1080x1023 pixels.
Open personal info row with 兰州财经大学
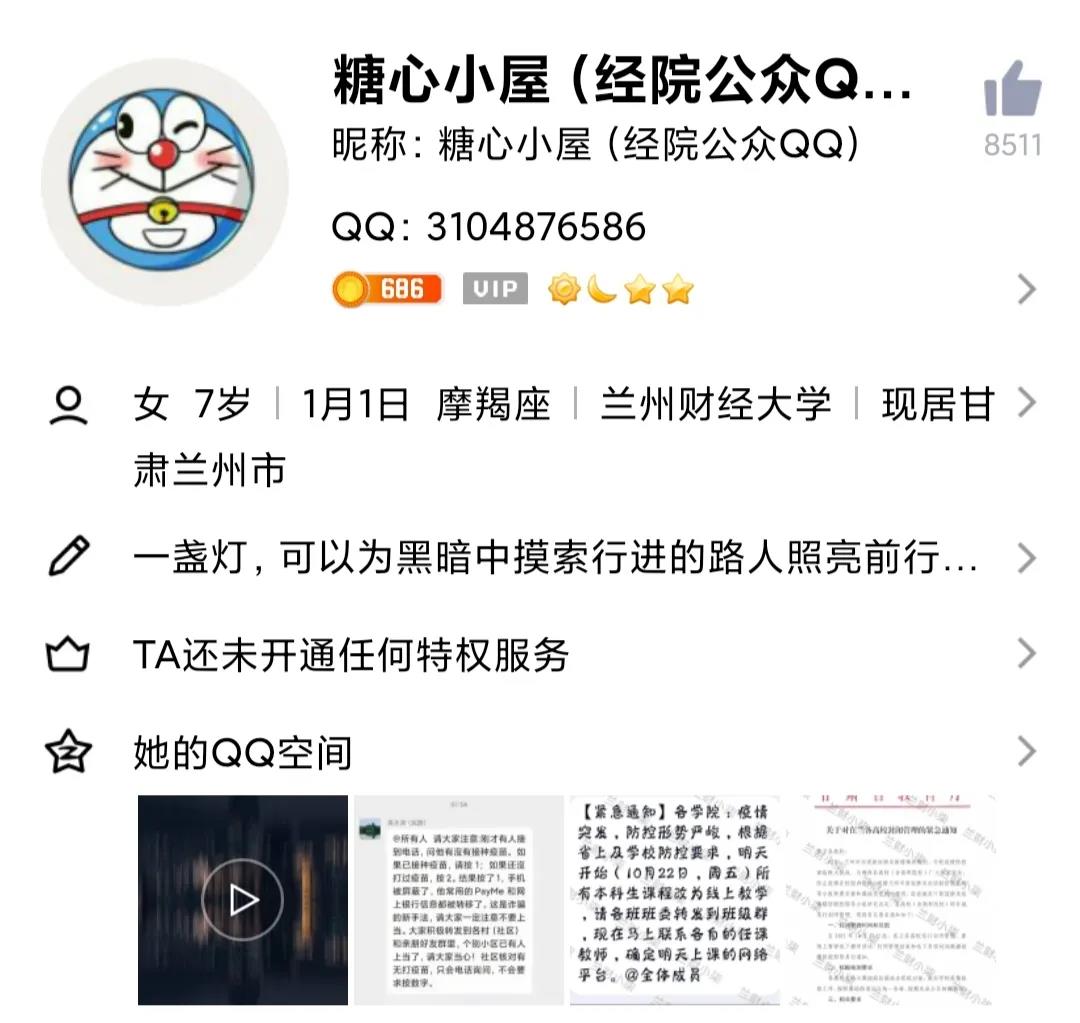pyautogui.click(x=563, y=406)
